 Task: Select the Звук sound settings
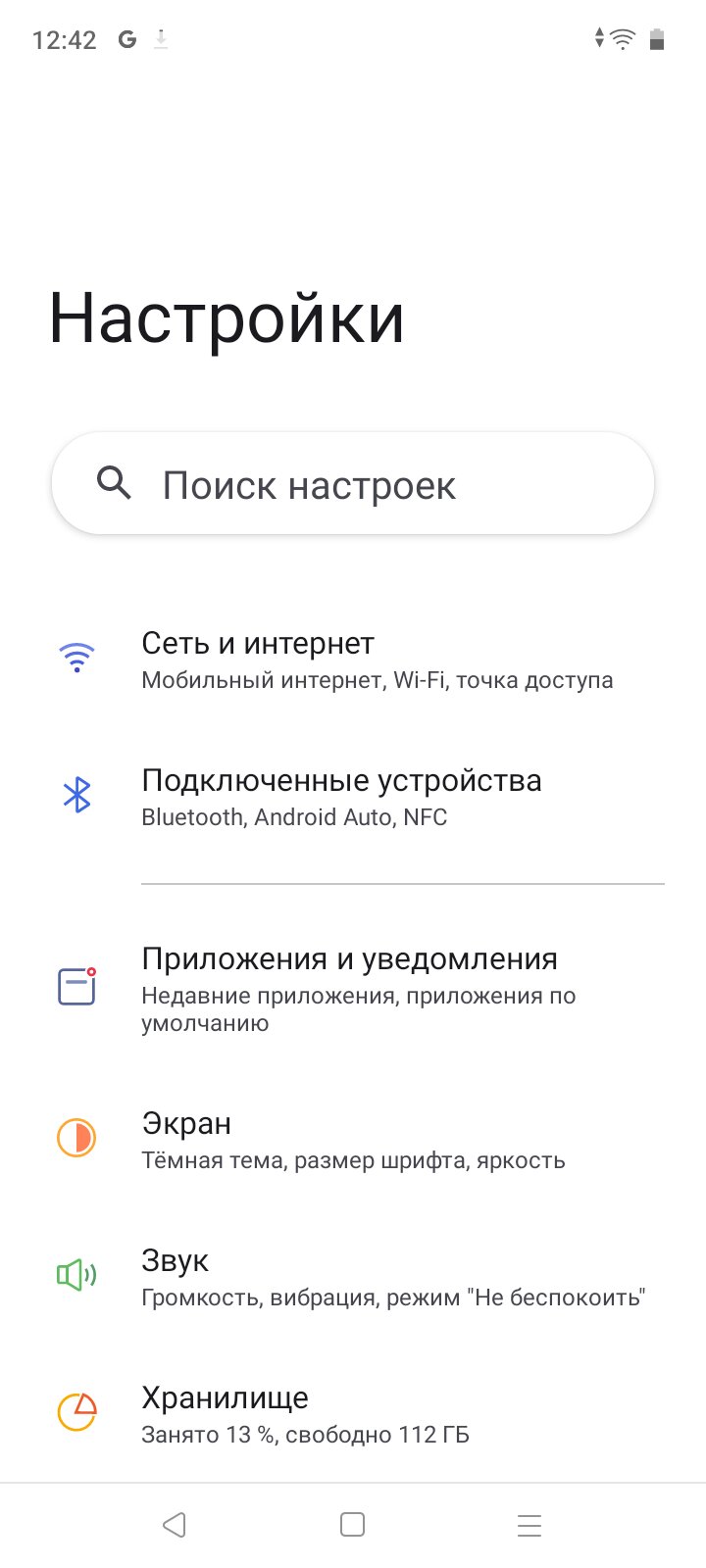coord(353,1277)
